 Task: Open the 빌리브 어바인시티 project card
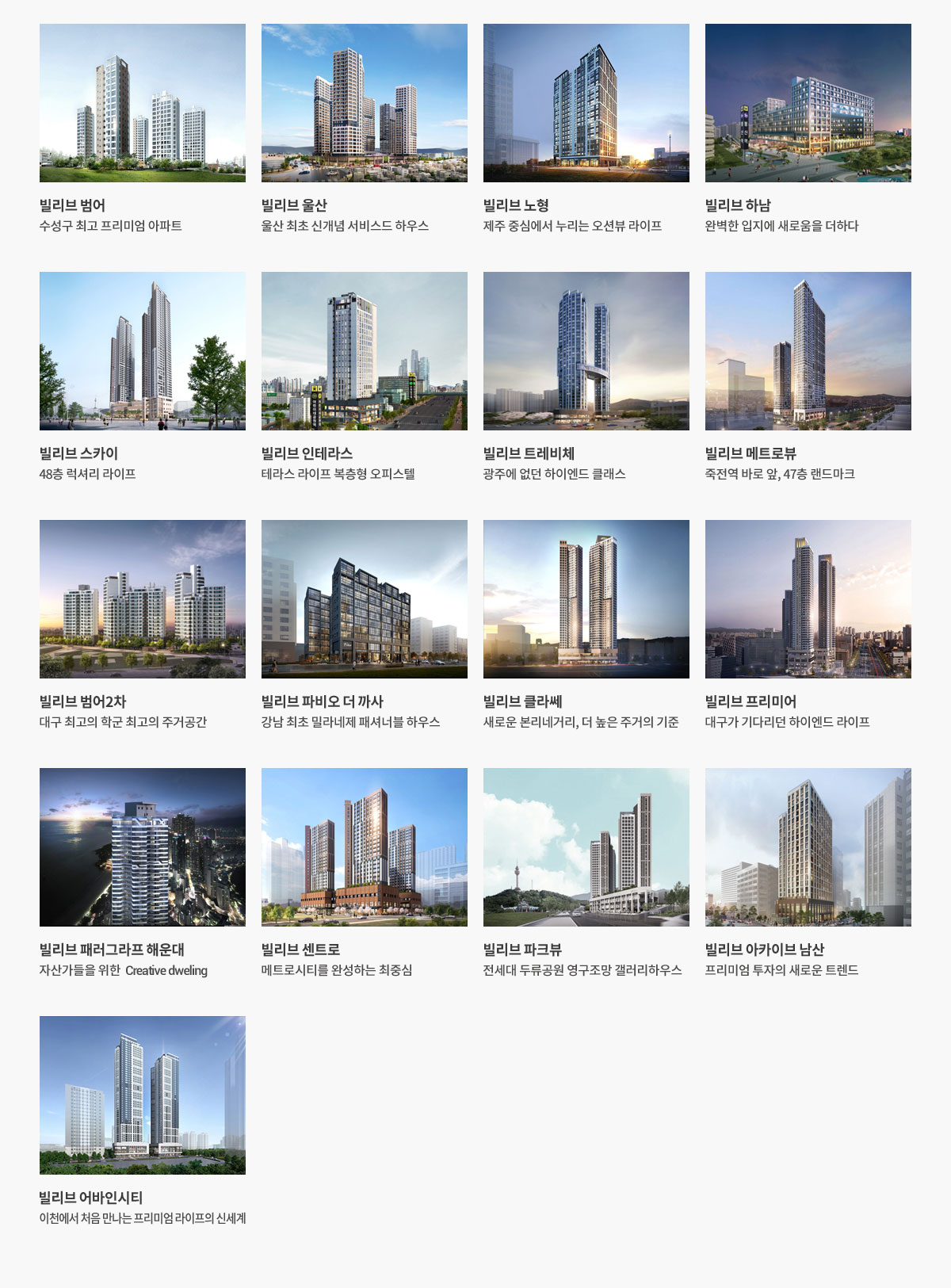click(143, 1095)
